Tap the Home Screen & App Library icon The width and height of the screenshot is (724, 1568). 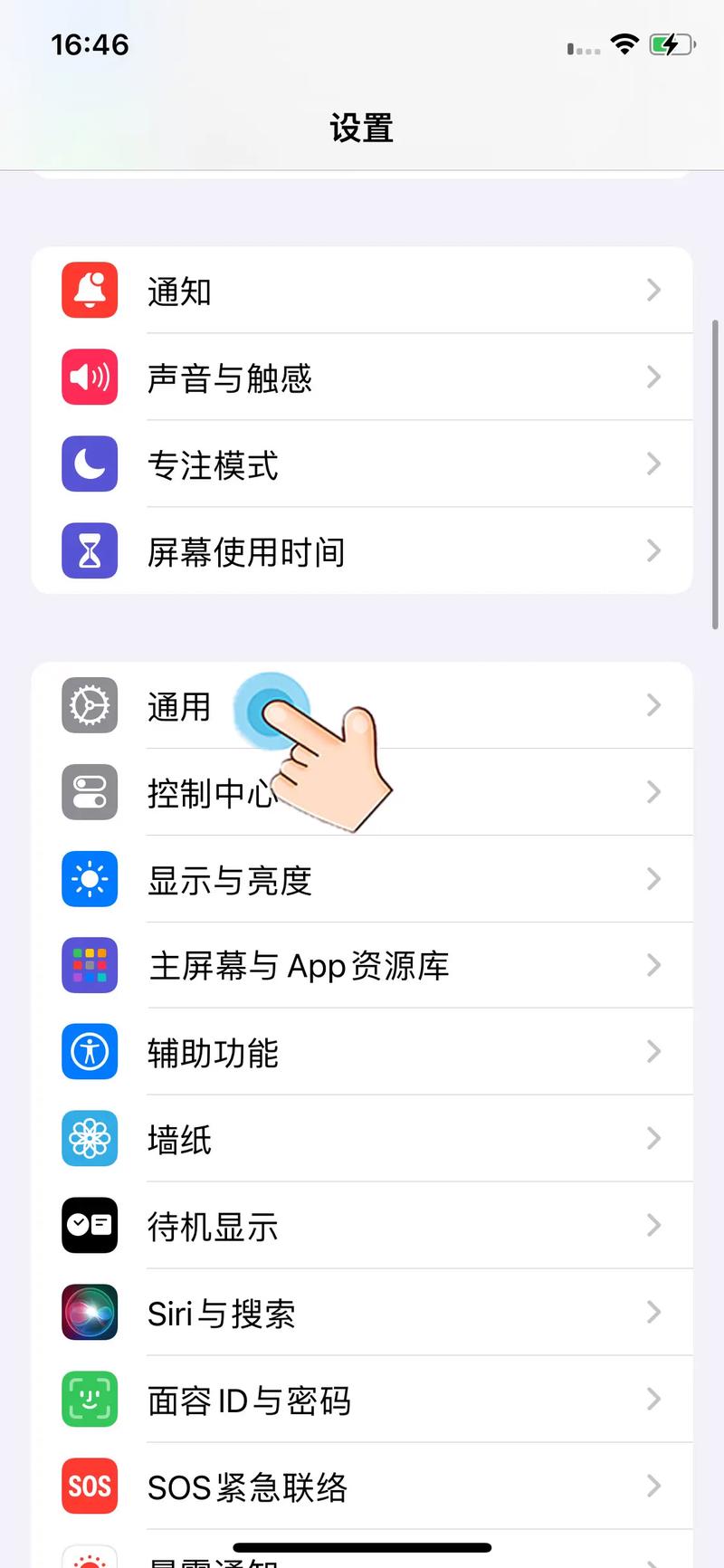click(89, 966)
